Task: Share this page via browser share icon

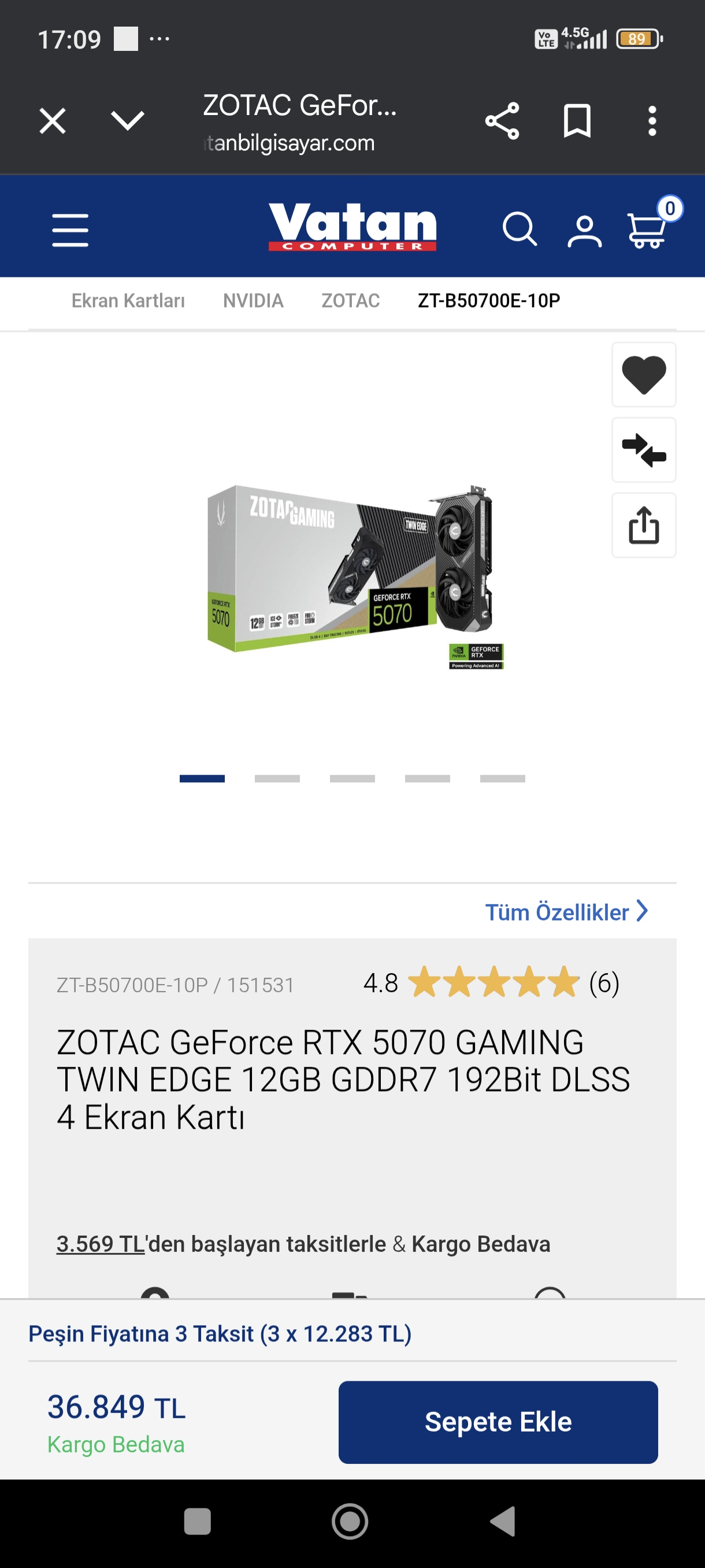Action: [502, 120]
